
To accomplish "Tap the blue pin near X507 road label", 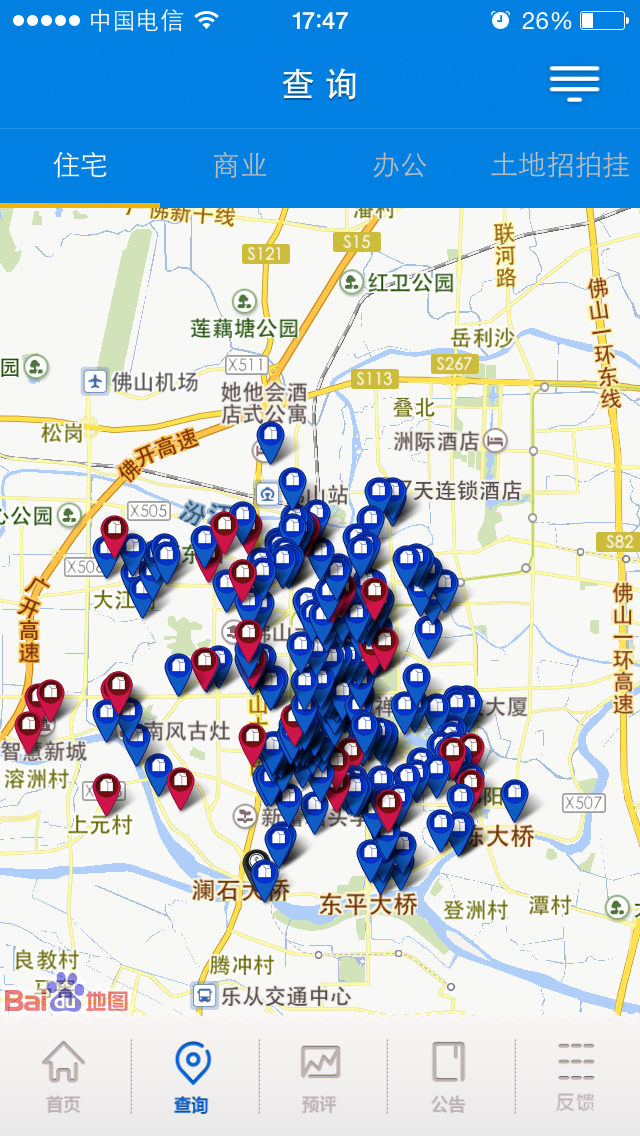I will click(x=514, y=800).
